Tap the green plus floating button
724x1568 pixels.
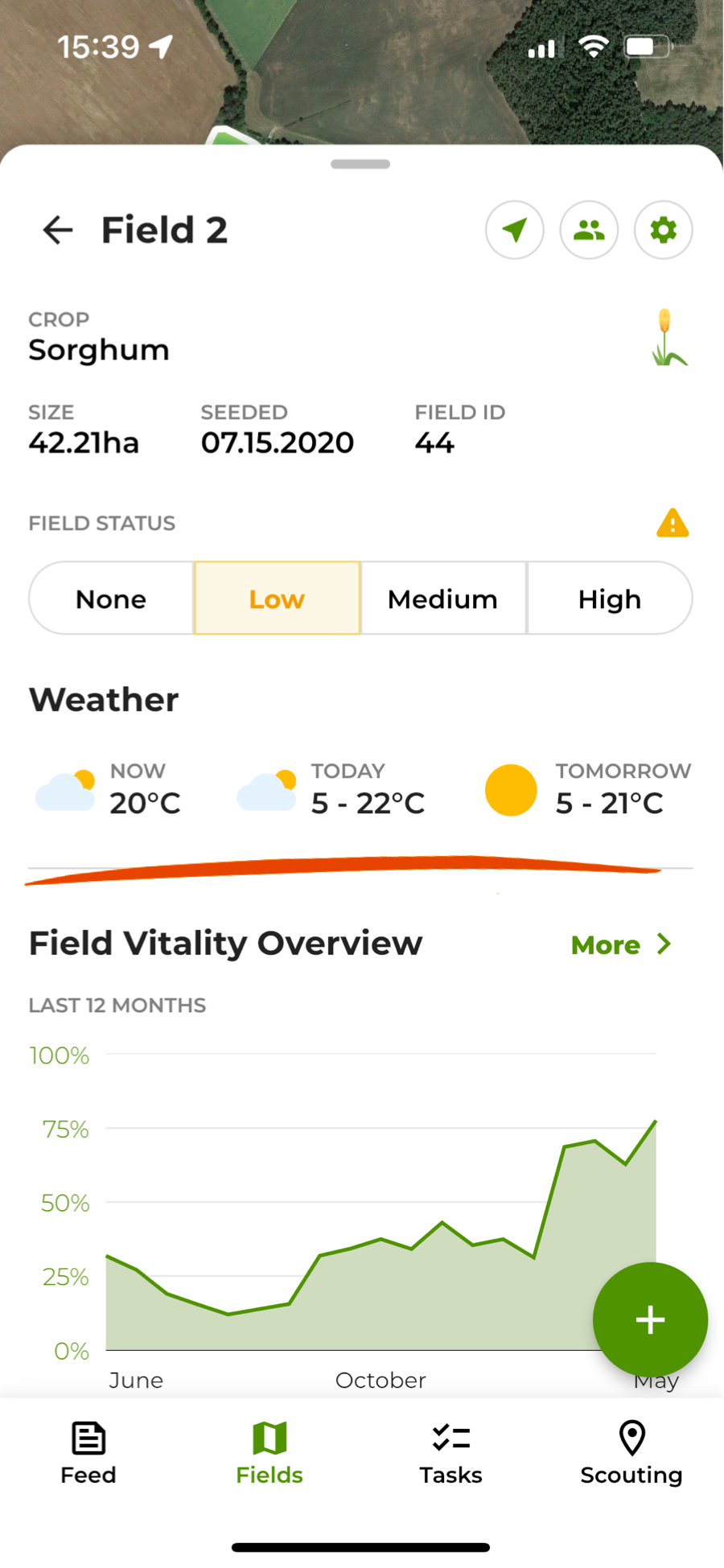(x=650, y=1319)
